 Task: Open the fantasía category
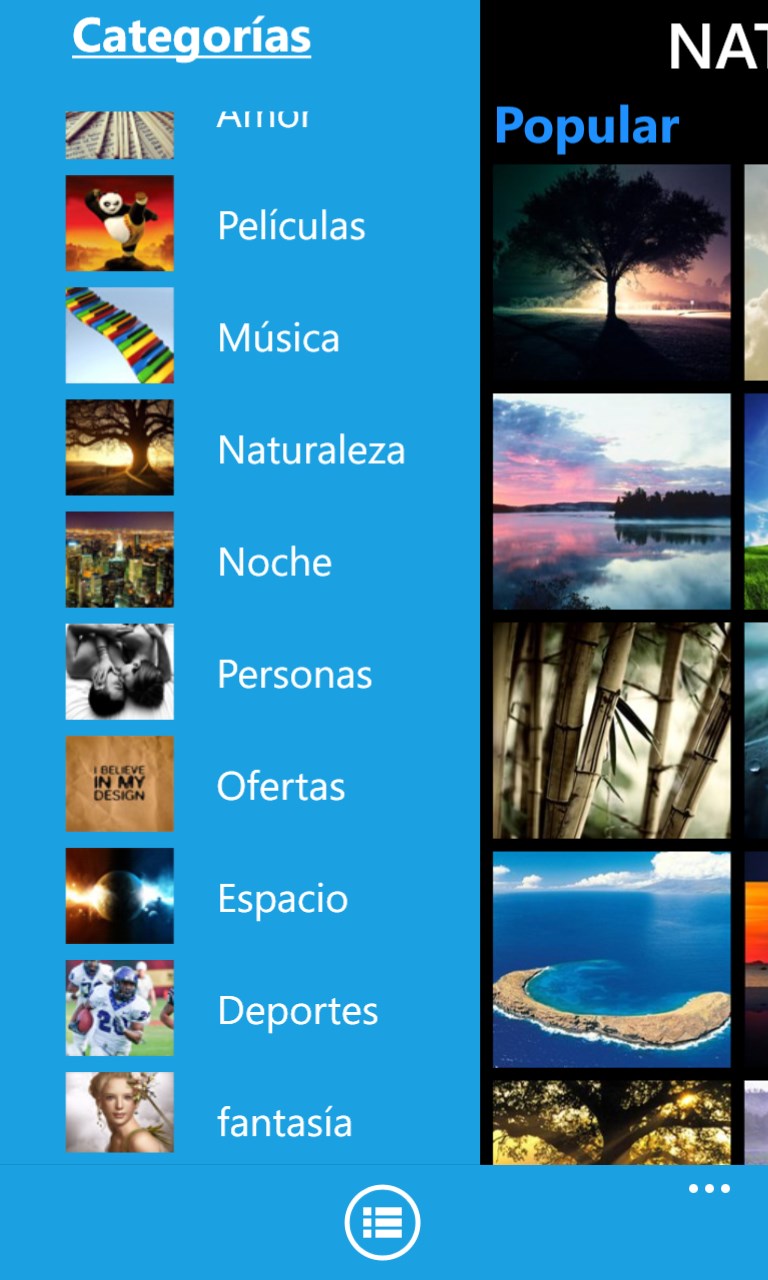click(x=284, y=1122)
